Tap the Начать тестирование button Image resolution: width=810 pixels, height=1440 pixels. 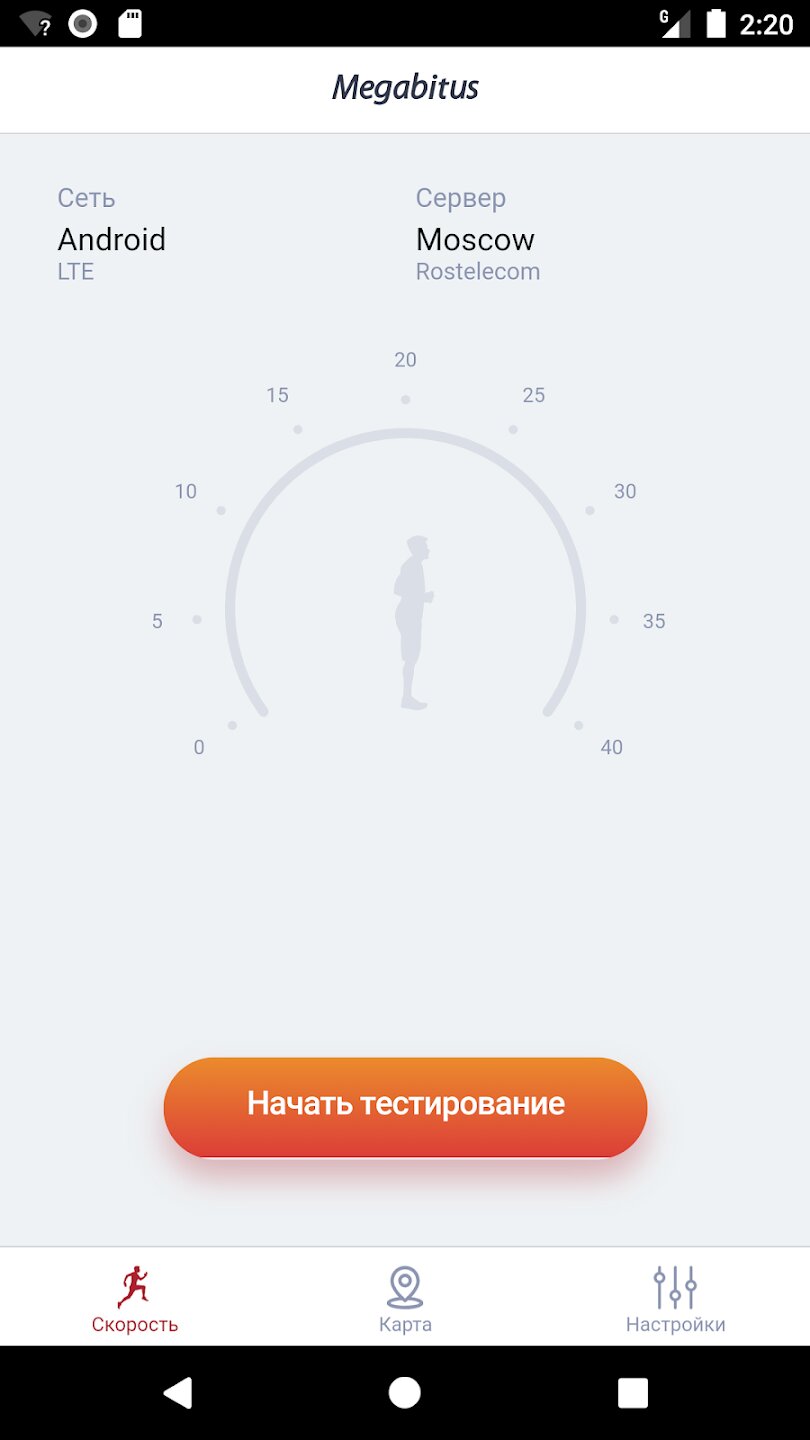coord(405,1106)
